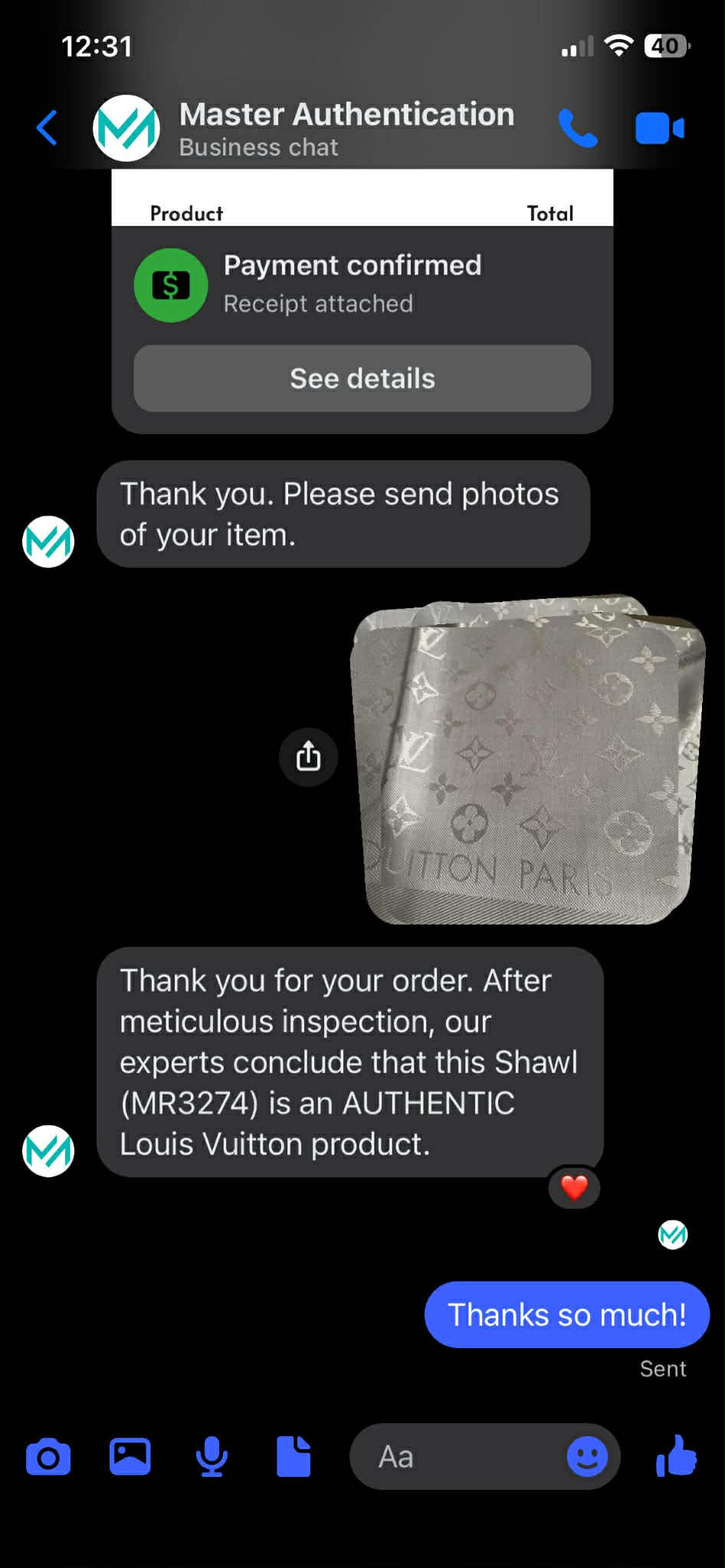
Task: Tap See details on payment receipt
Action: 362,378
